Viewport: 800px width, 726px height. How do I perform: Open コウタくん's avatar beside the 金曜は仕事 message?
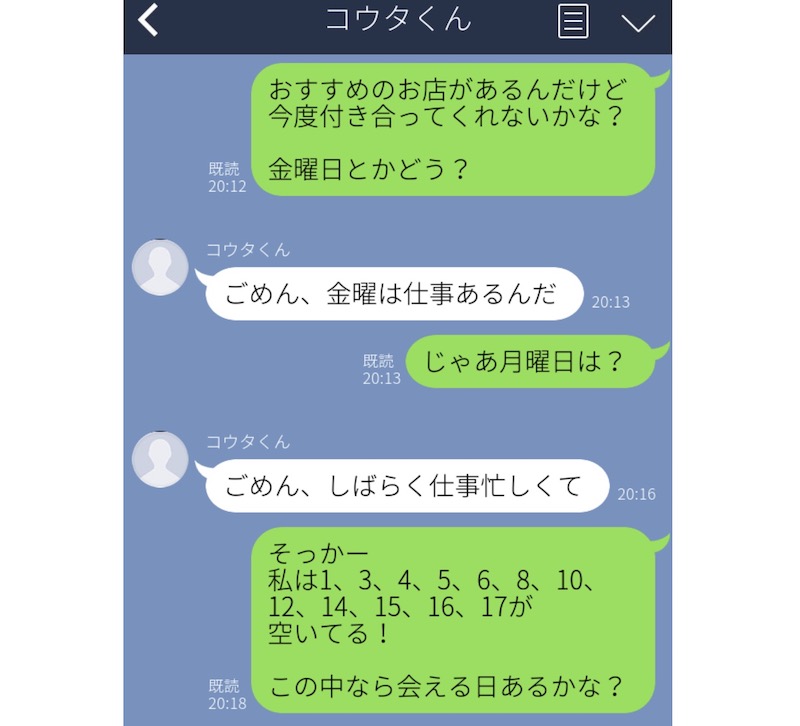160,268
